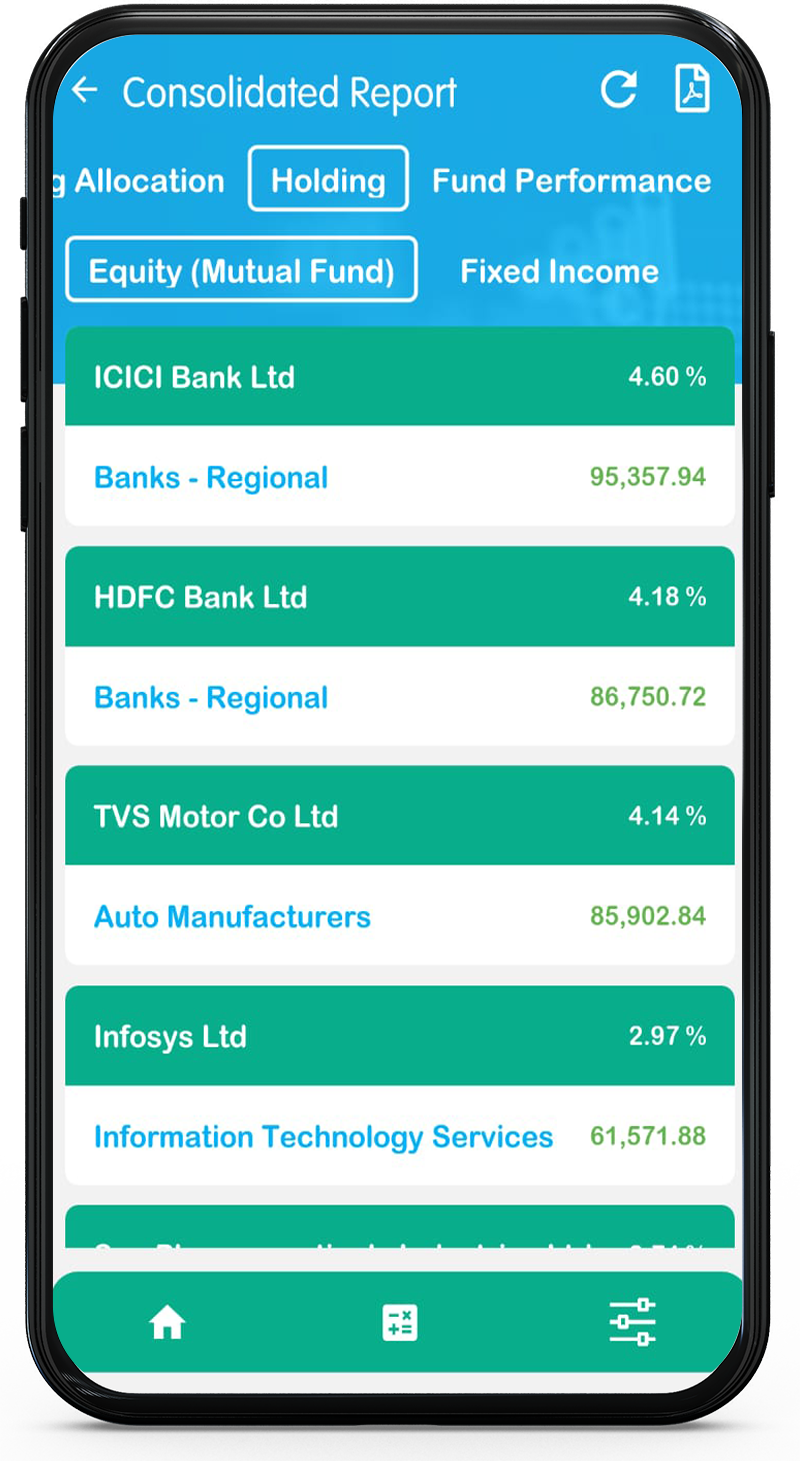This screenshot has width=800, height=1461.
Task: Switch to the Fixed Income category
Action: tap(559, 271)
